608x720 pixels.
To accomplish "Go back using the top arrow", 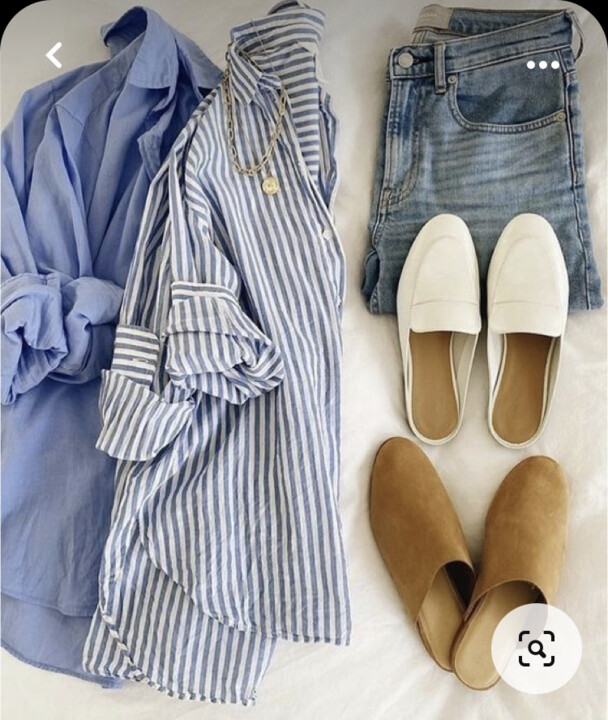I will pos(54,56).
